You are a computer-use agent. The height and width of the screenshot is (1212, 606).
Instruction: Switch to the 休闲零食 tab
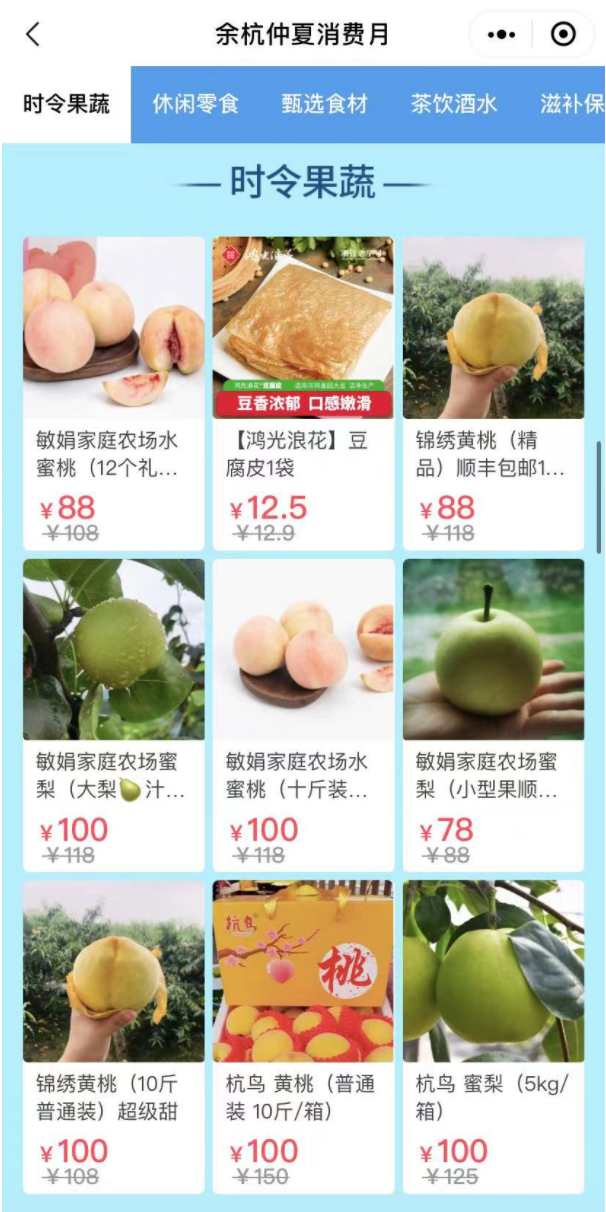click(x=196, y=104)
